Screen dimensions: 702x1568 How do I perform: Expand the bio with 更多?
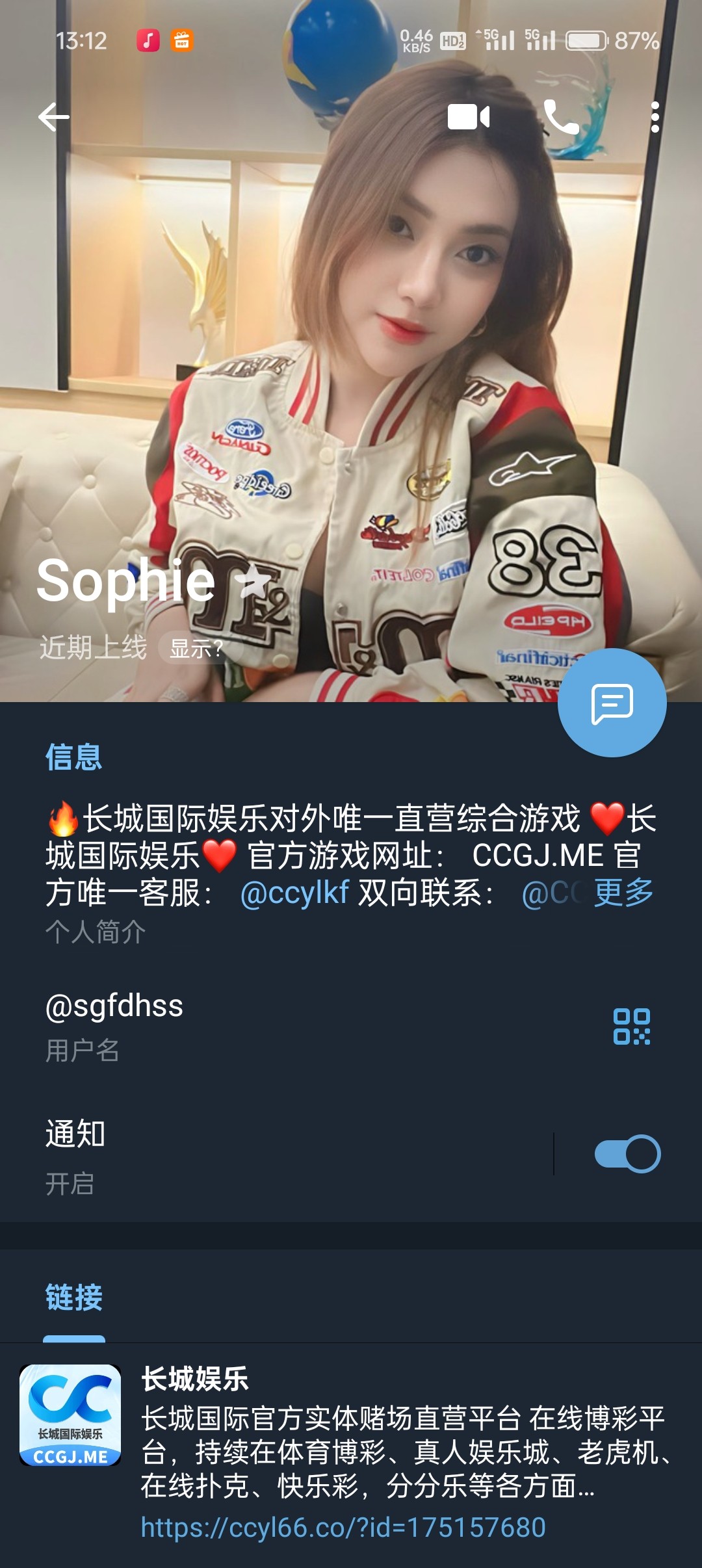point(623,893)
